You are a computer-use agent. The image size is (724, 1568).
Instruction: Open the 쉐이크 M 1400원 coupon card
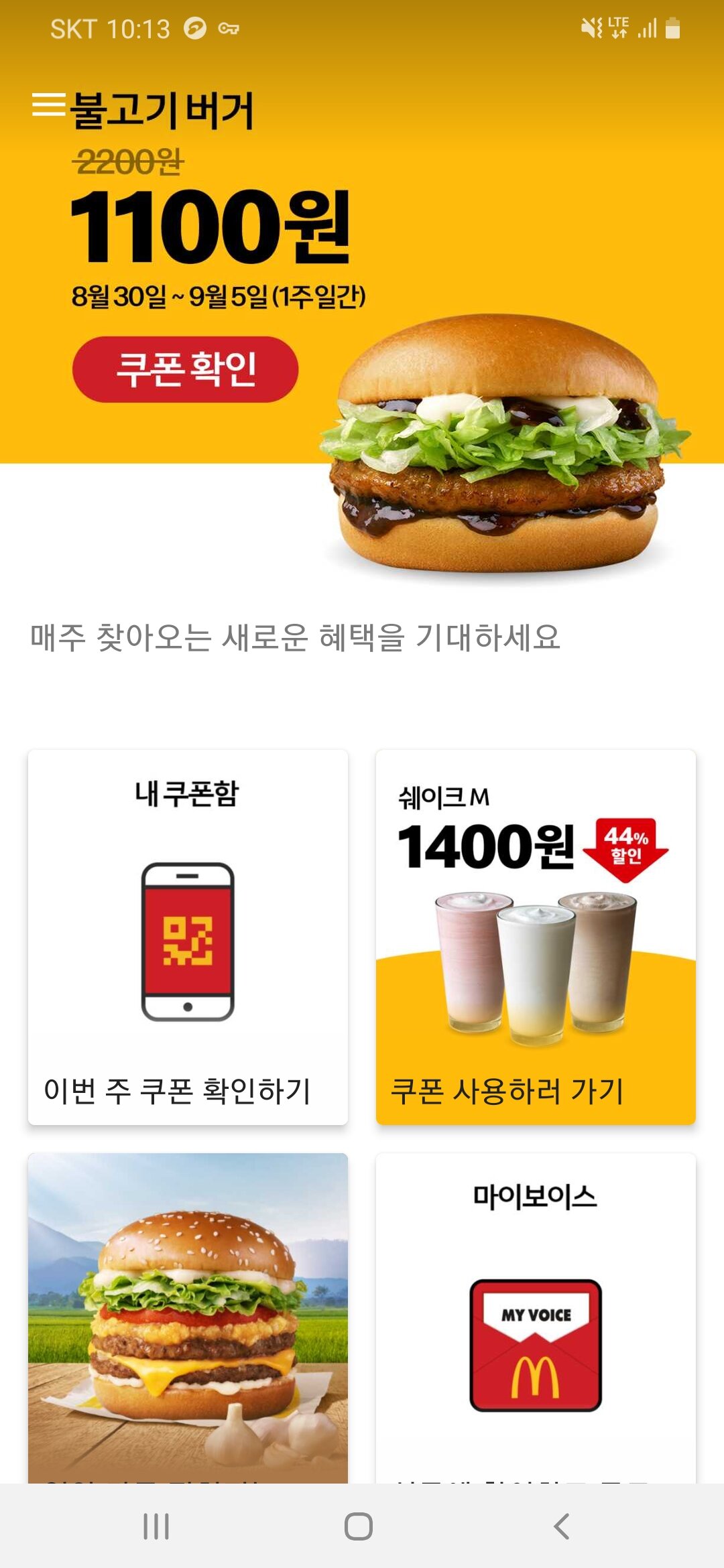tap(536, 937)
